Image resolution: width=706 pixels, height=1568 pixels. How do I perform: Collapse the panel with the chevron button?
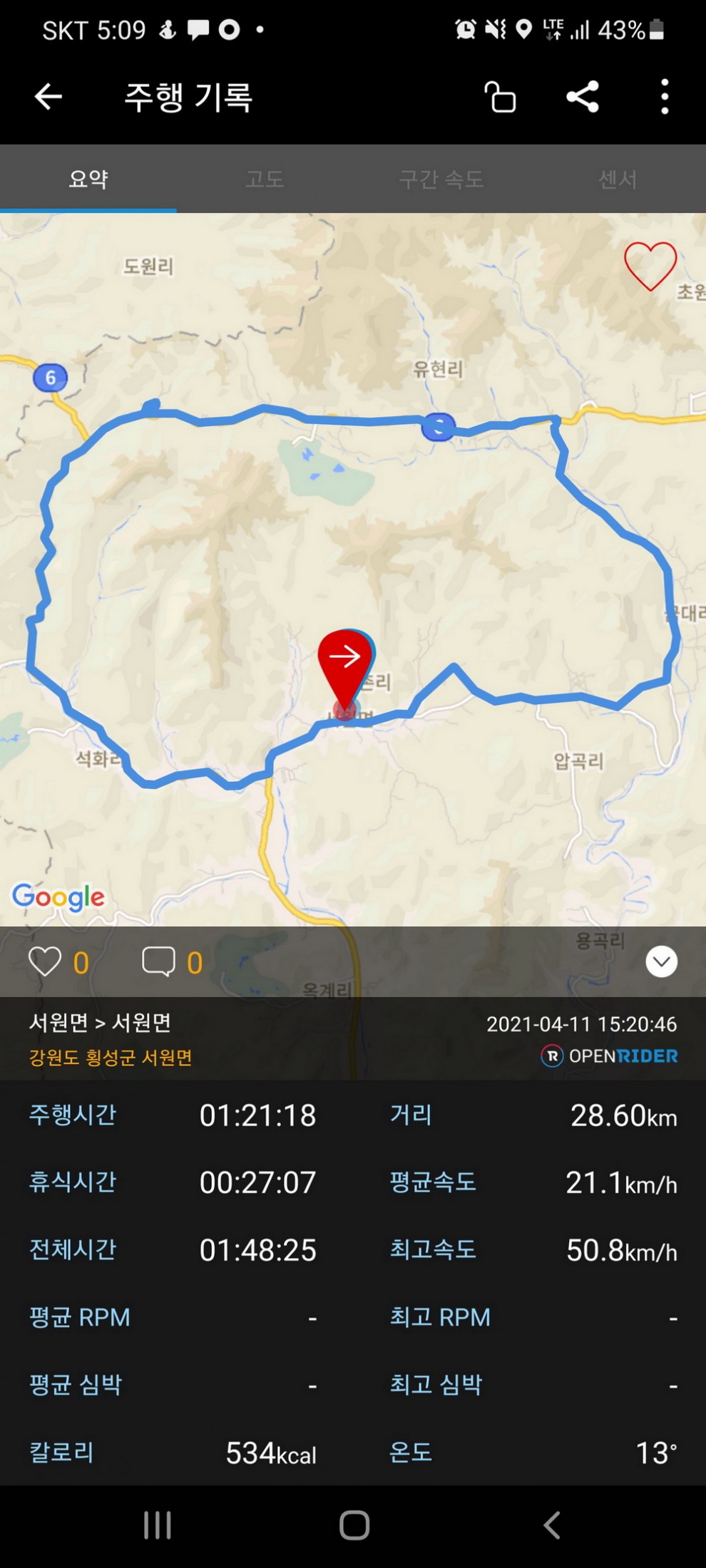(661, 961)
